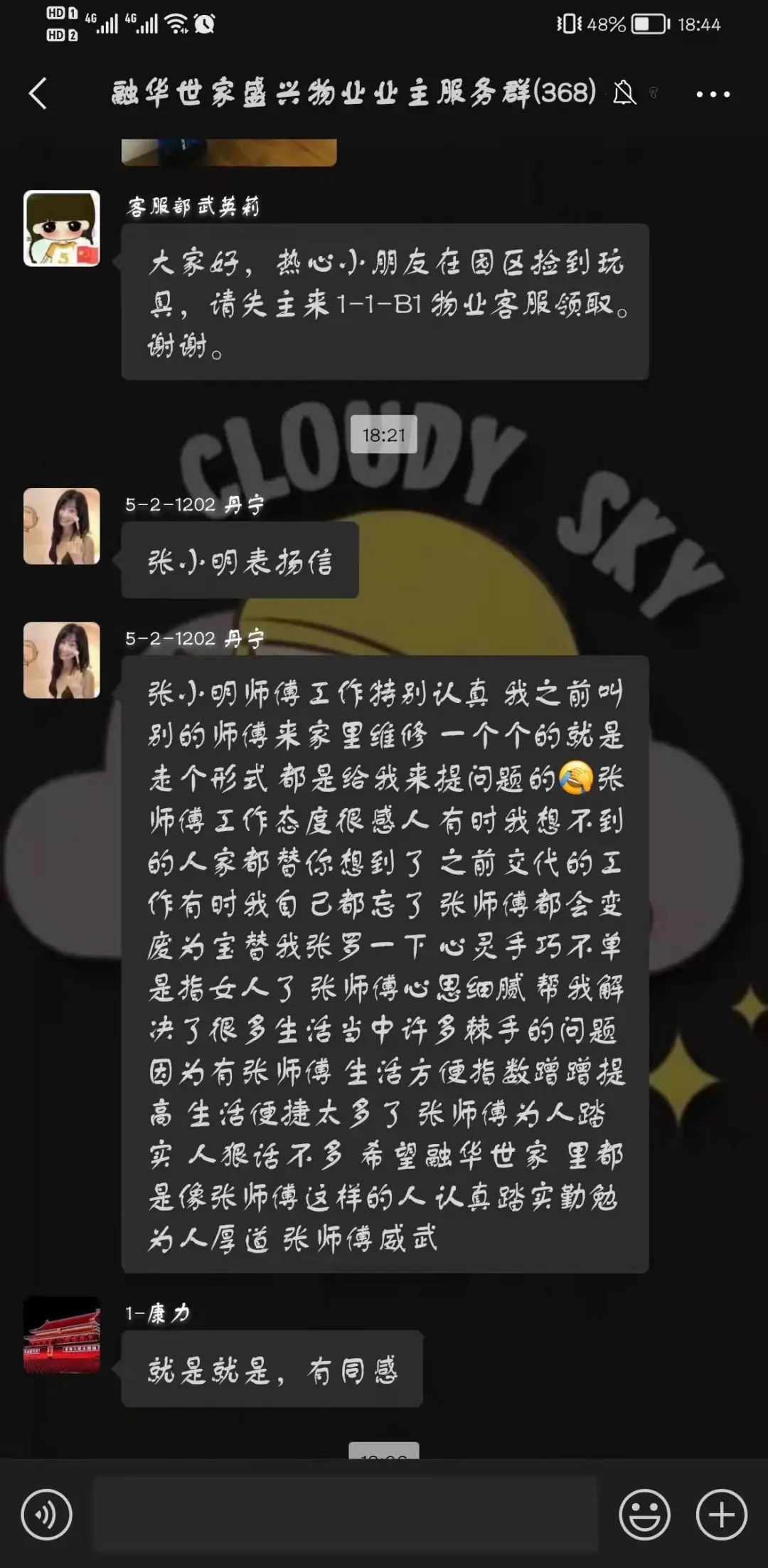The height and width of the screenshot is (1568, 768).
Task: Open the plus attachments menu
Action: [721, 1515]
